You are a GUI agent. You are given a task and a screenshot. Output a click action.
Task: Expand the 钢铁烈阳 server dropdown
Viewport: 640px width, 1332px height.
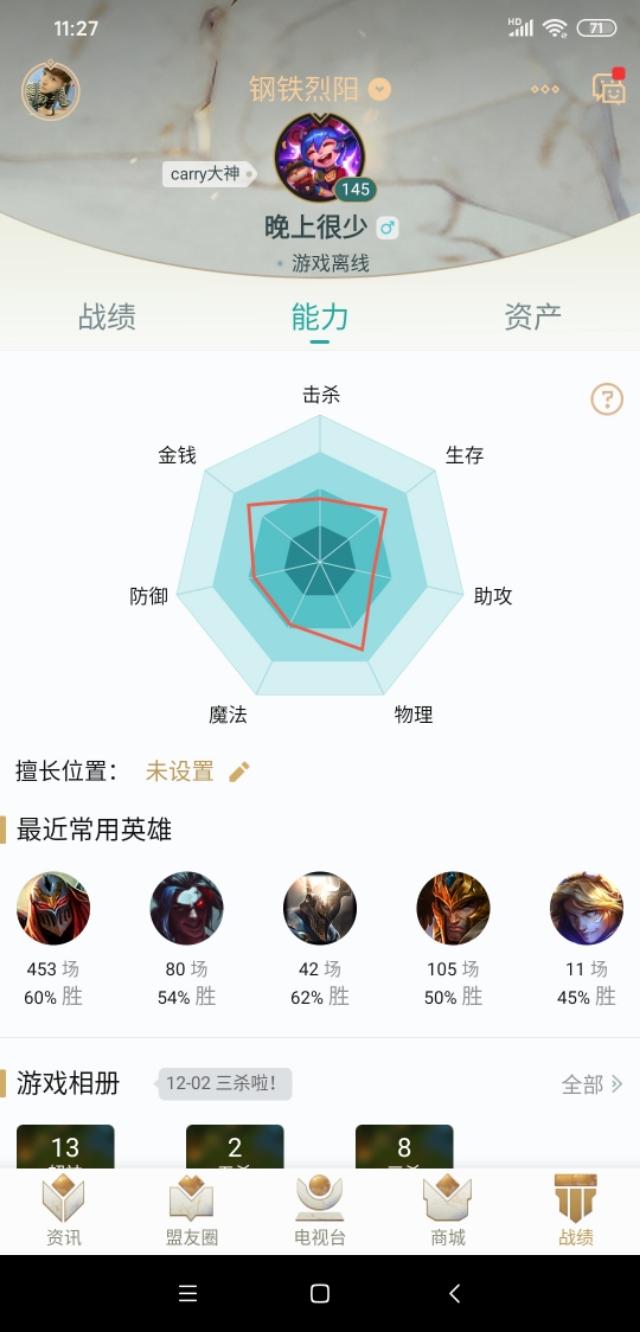click(379, 89)
